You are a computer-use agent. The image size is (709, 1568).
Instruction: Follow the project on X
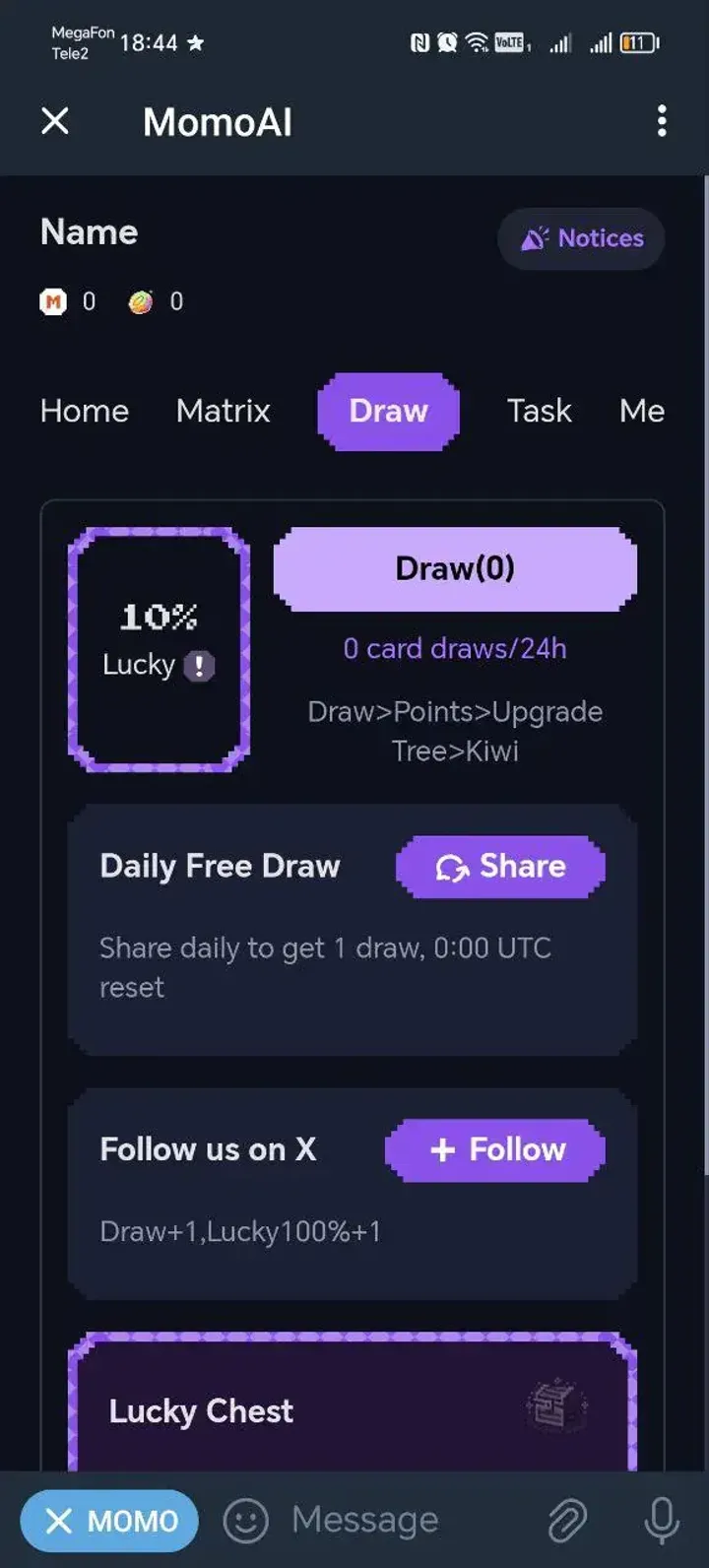pos(495,1149)
